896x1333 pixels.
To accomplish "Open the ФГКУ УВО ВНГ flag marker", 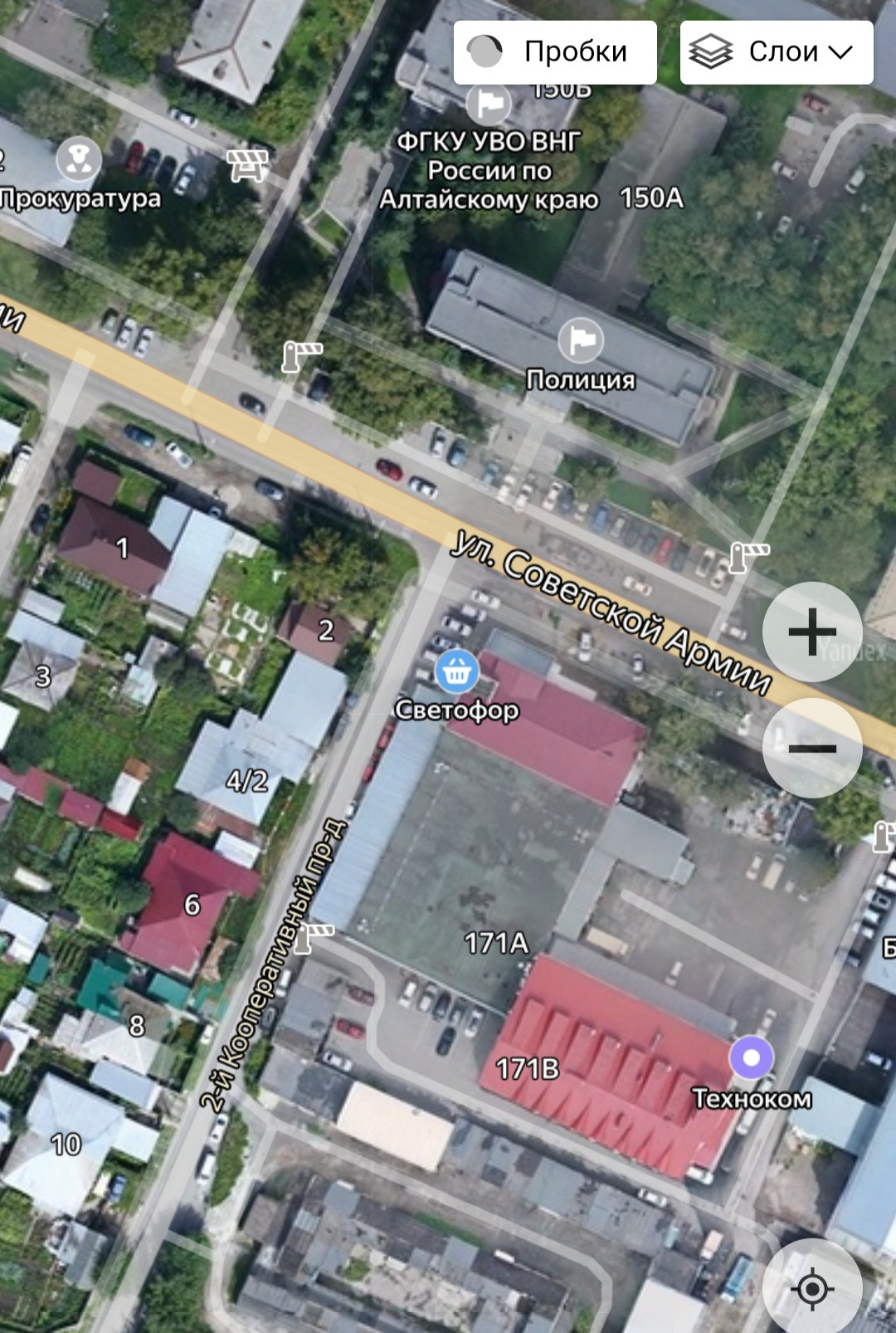I will pyautogui.click(x=489, y=104).
